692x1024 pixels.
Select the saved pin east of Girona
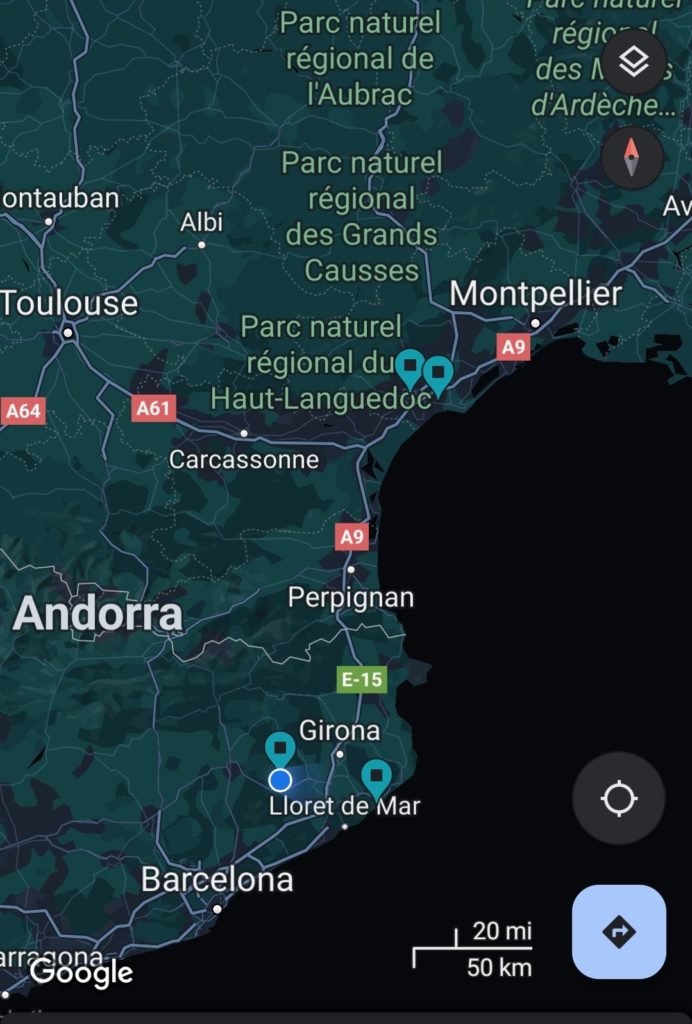point(376,776)
